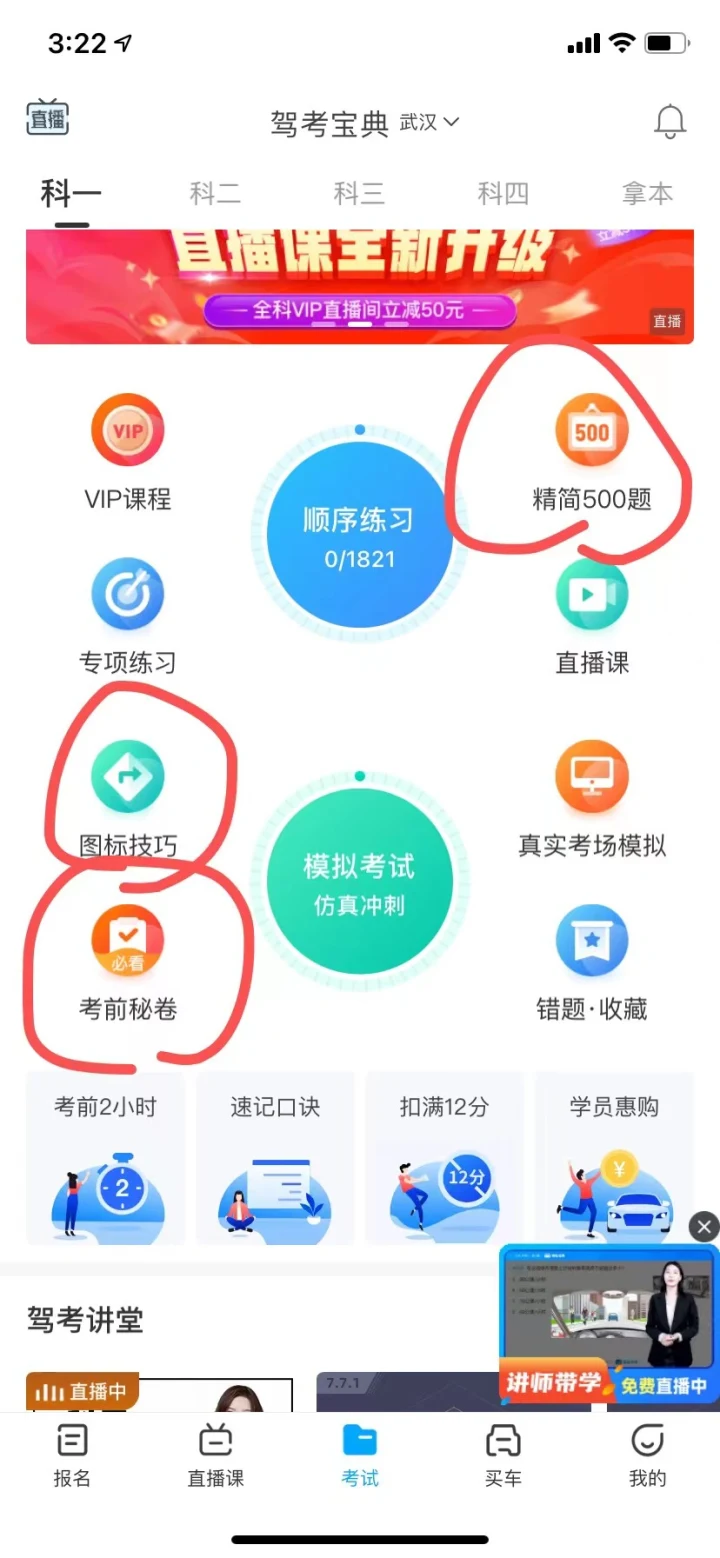This screenshot has height=1558, width=720.
Task: Open the notifications bell
Action: (670, 122)
